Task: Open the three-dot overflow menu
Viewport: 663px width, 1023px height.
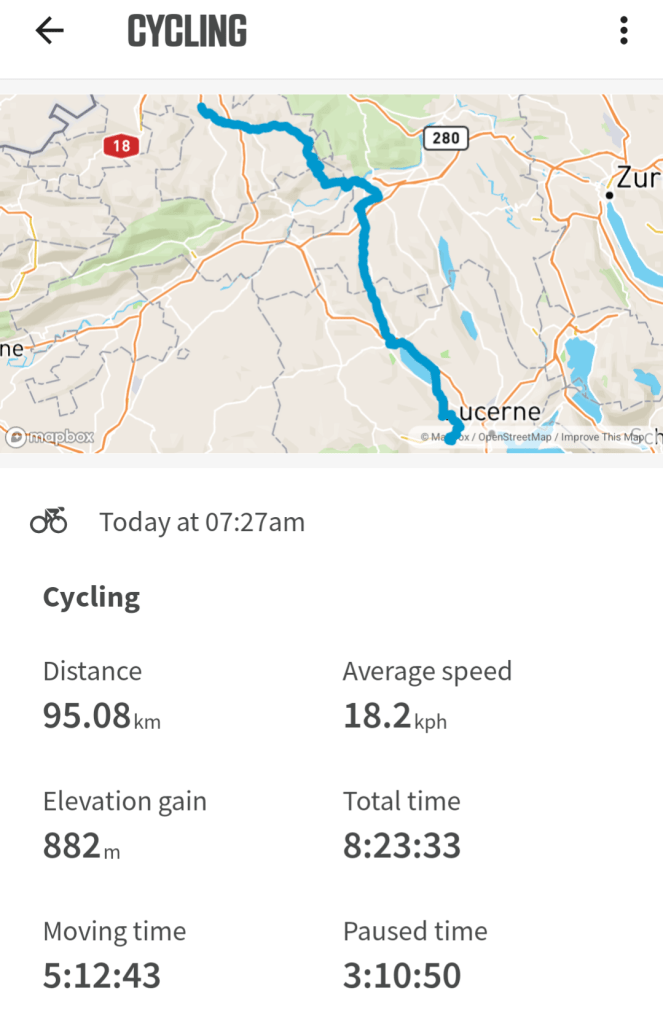Action: pyautogui.click(x=624, y=31)
